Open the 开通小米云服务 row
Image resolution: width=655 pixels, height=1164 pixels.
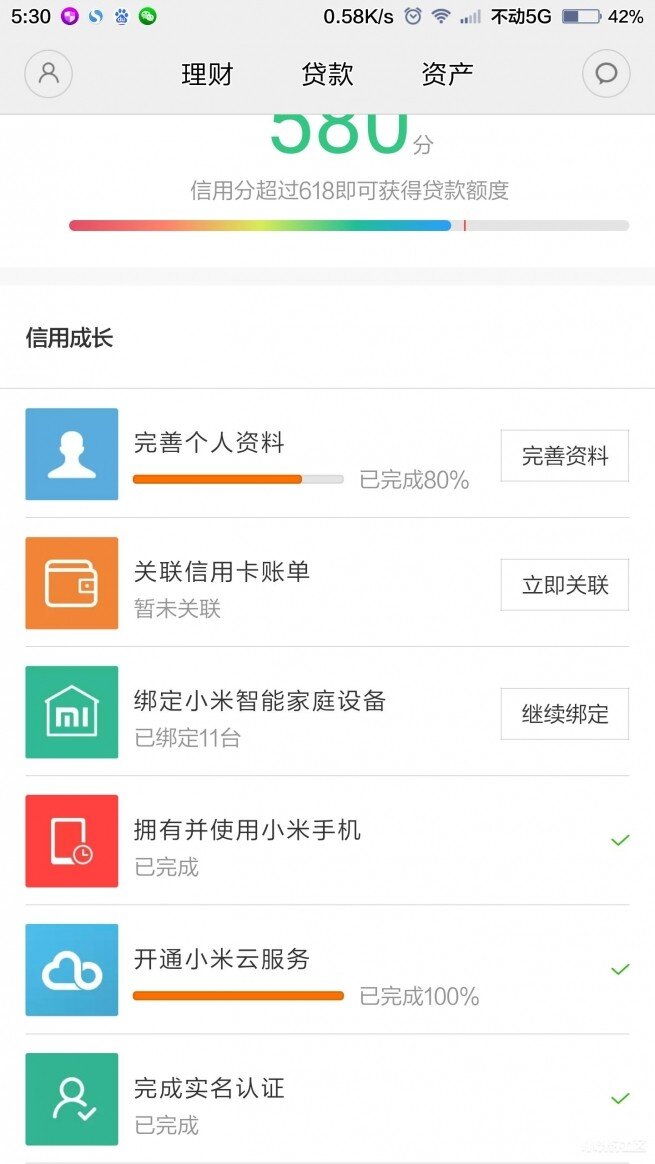click(327, 970)
